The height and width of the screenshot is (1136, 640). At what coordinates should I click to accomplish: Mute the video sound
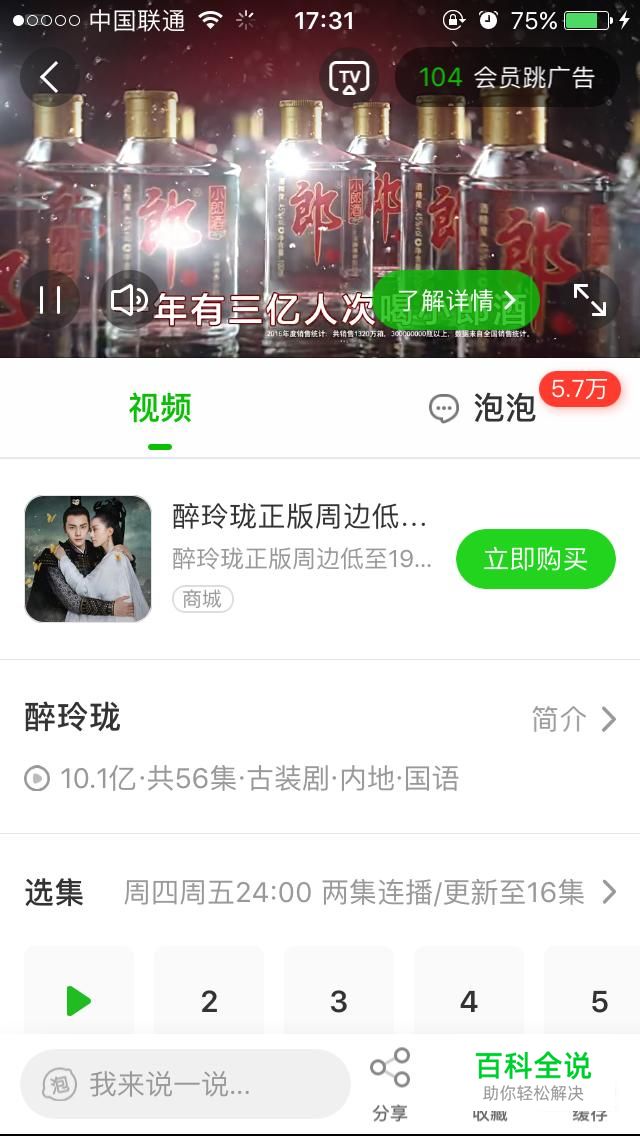130,300
